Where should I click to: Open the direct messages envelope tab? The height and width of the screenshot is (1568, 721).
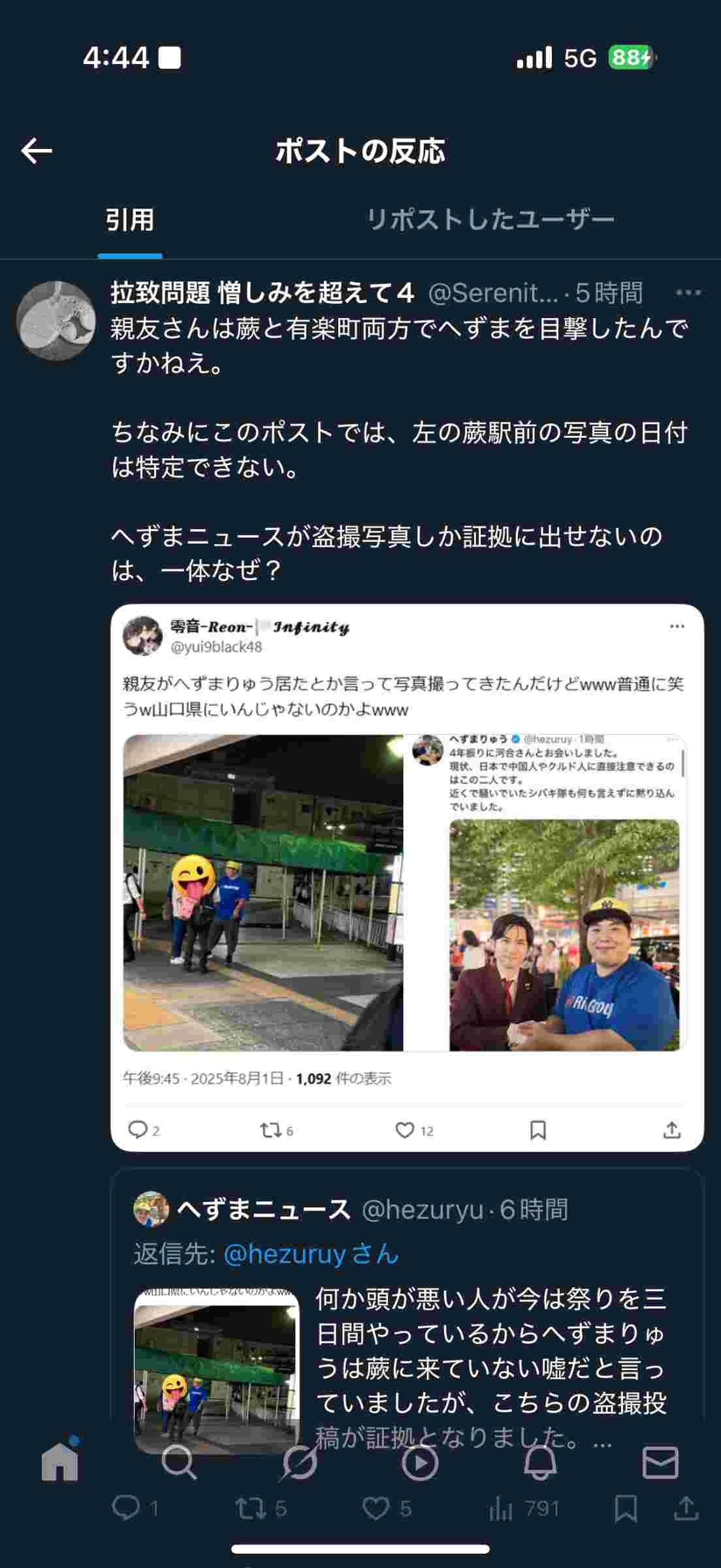(660, 1462)
